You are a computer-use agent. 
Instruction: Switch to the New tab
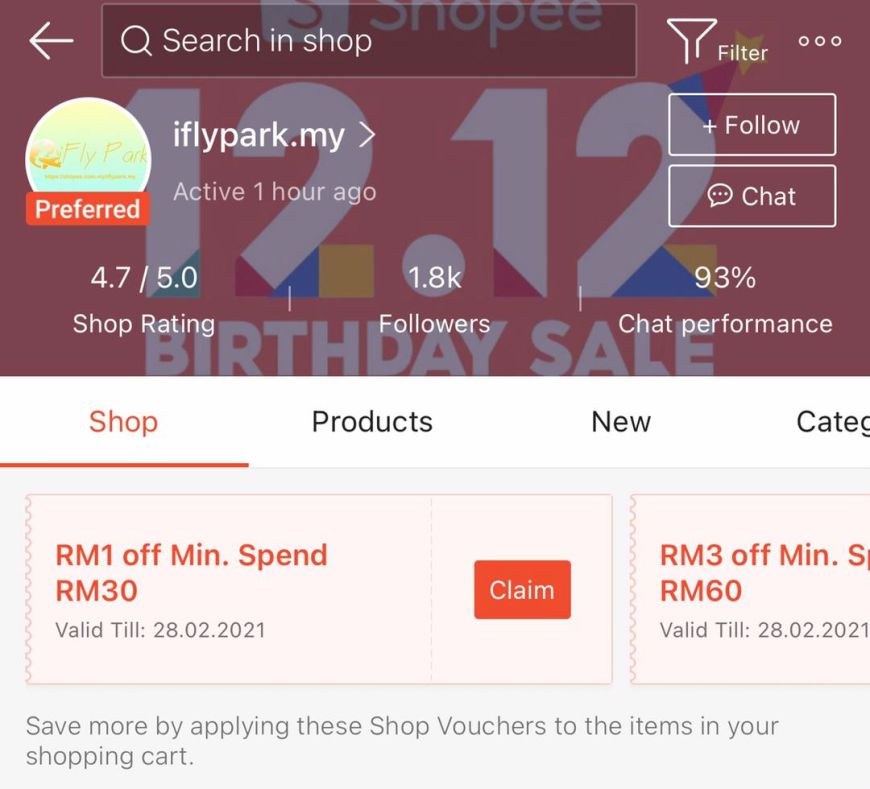point(620,421)
